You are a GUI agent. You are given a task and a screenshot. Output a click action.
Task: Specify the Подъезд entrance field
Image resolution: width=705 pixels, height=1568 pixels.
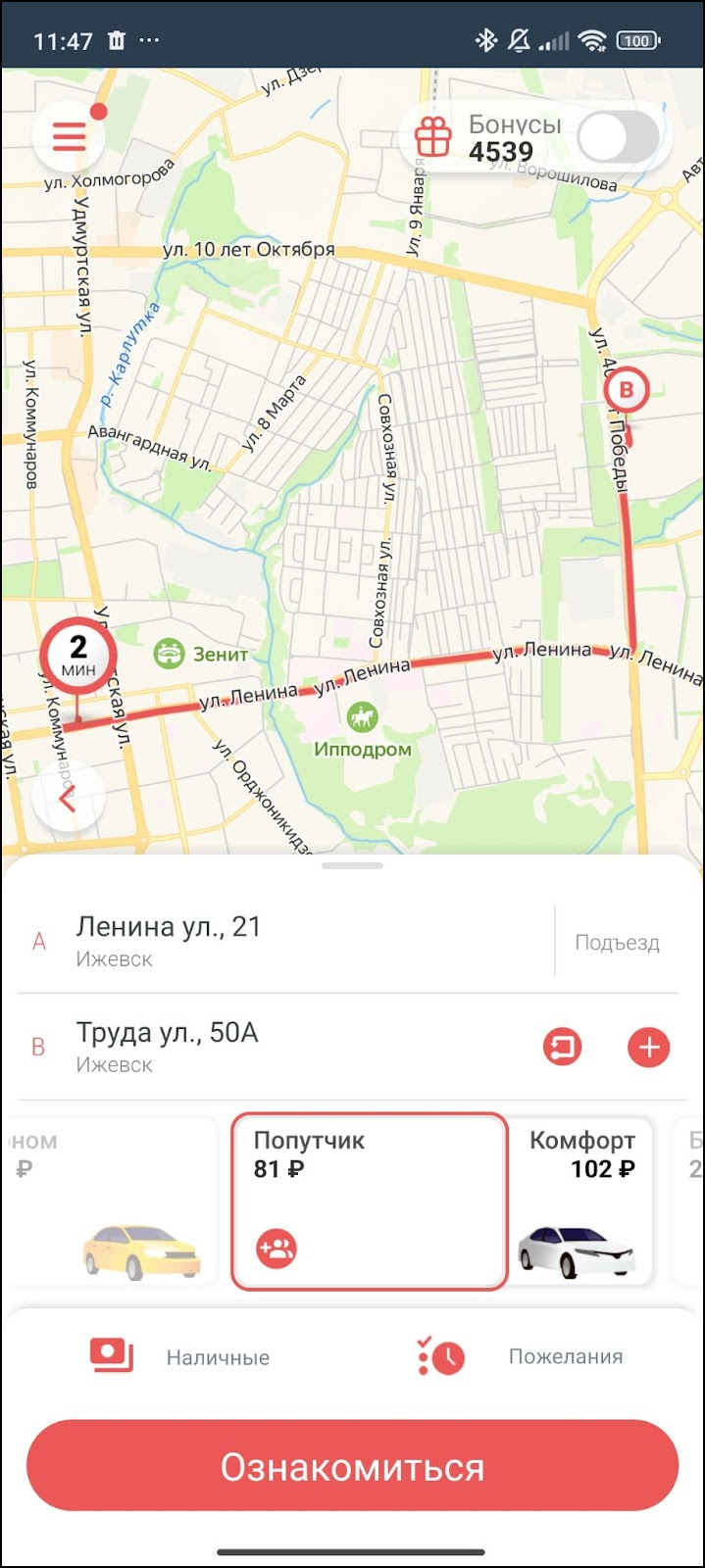(x=617, y=943)
